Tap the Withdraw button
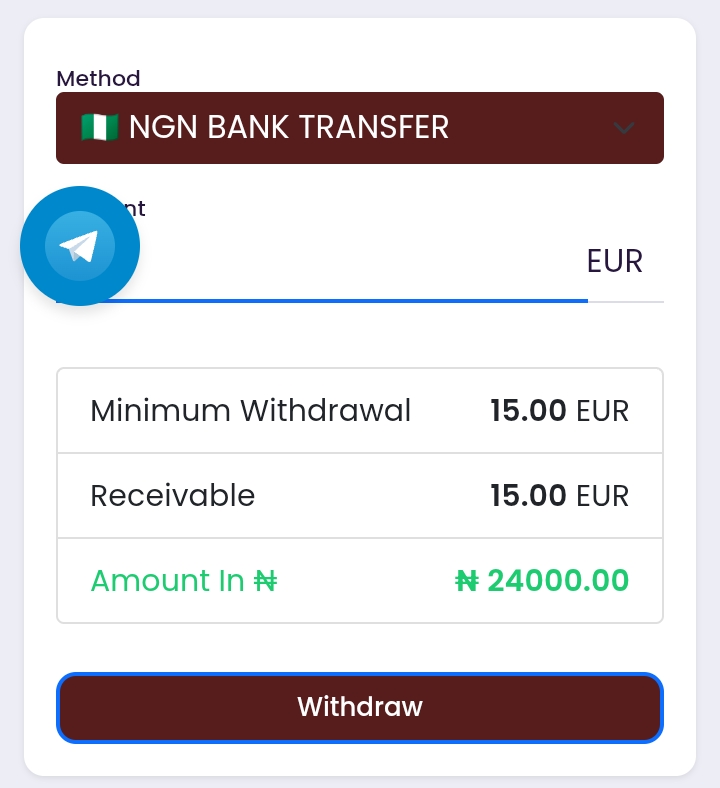 [360, 708]
